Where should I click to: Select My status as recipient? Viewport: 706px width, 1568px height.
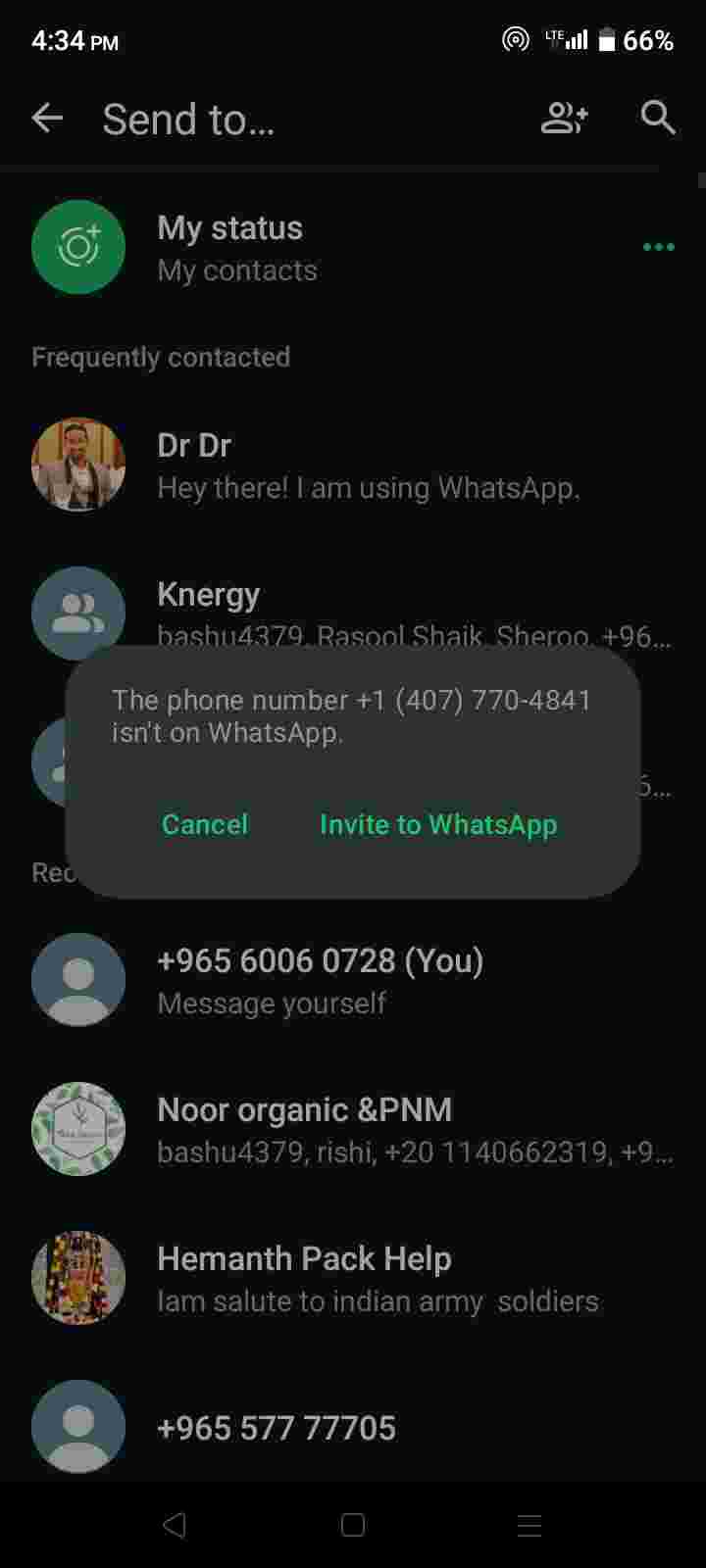[x=230, y=247]
